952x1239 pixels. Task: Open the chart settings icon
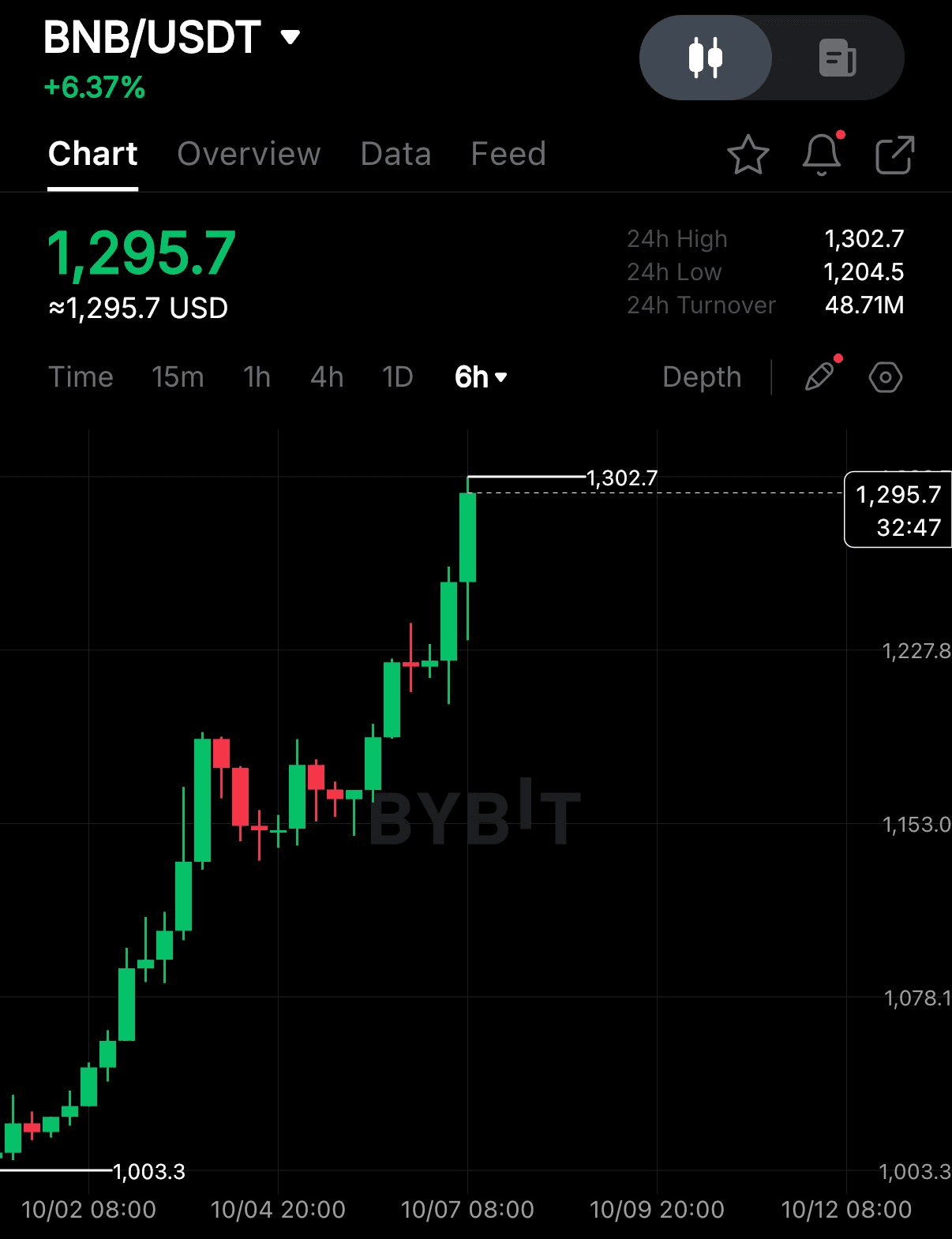tap(885, 377)
